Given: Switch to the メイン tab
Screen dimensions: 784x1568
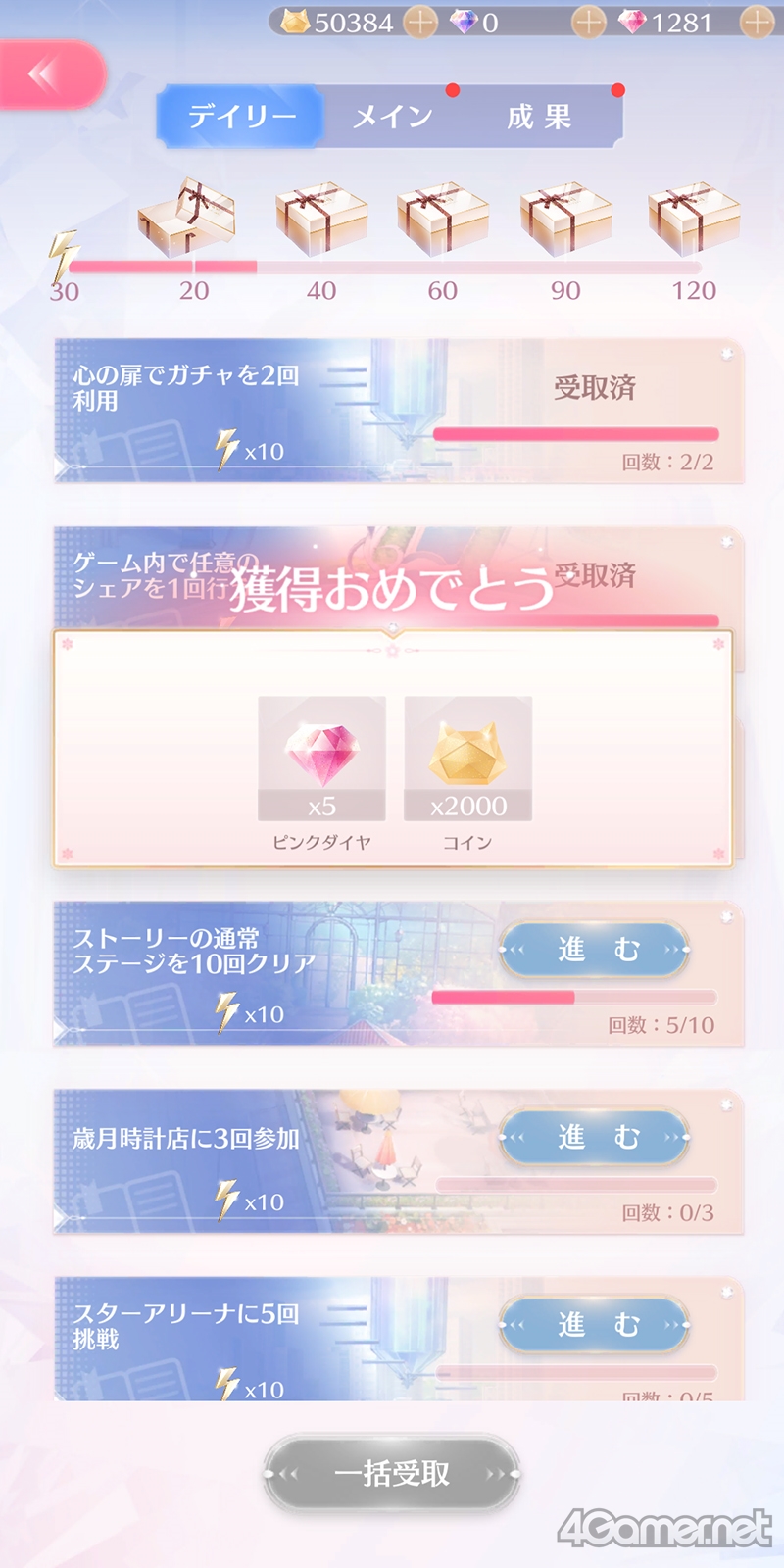Looking at the screenshot, I should tap(393, 117).
